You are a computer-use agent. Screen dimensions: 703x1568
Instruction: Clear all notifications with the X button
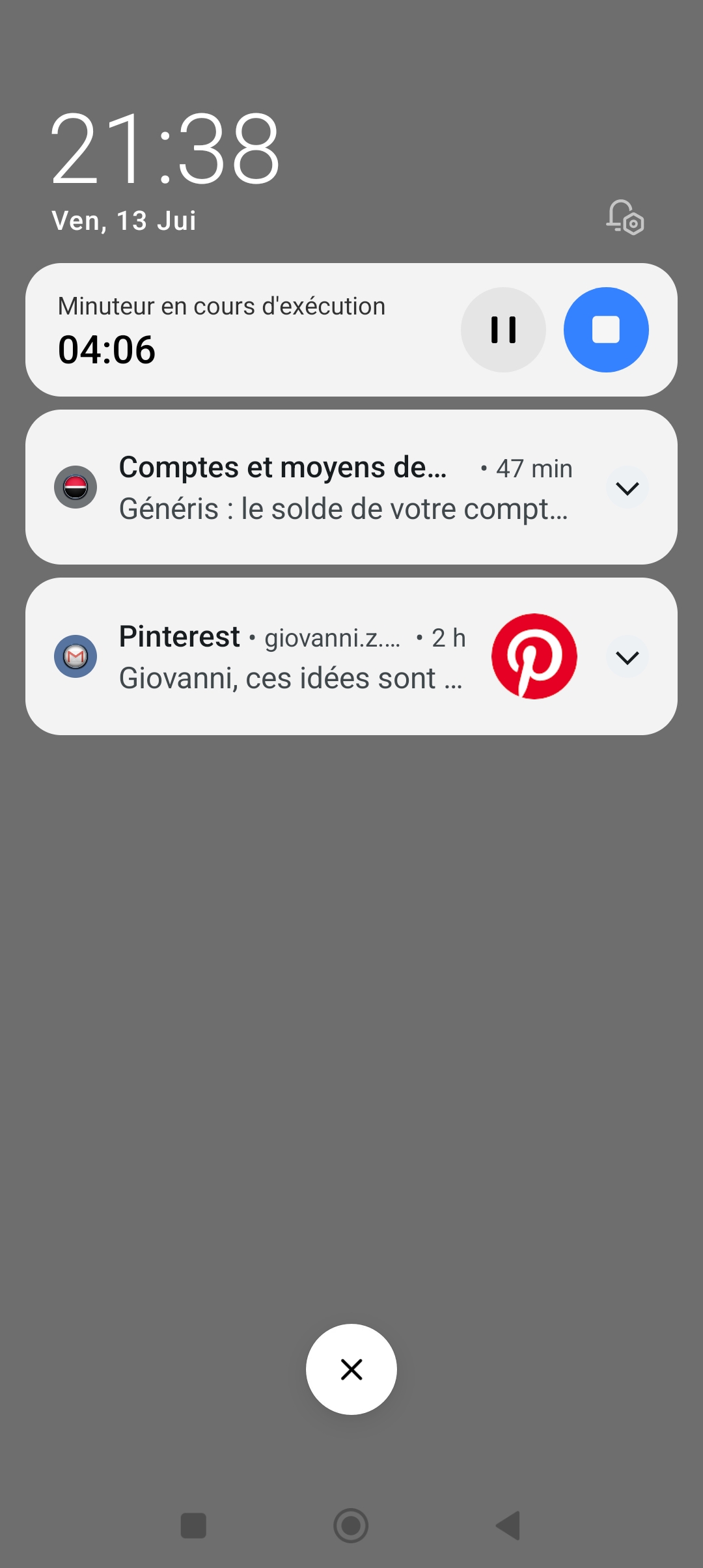click(351, 1369)
